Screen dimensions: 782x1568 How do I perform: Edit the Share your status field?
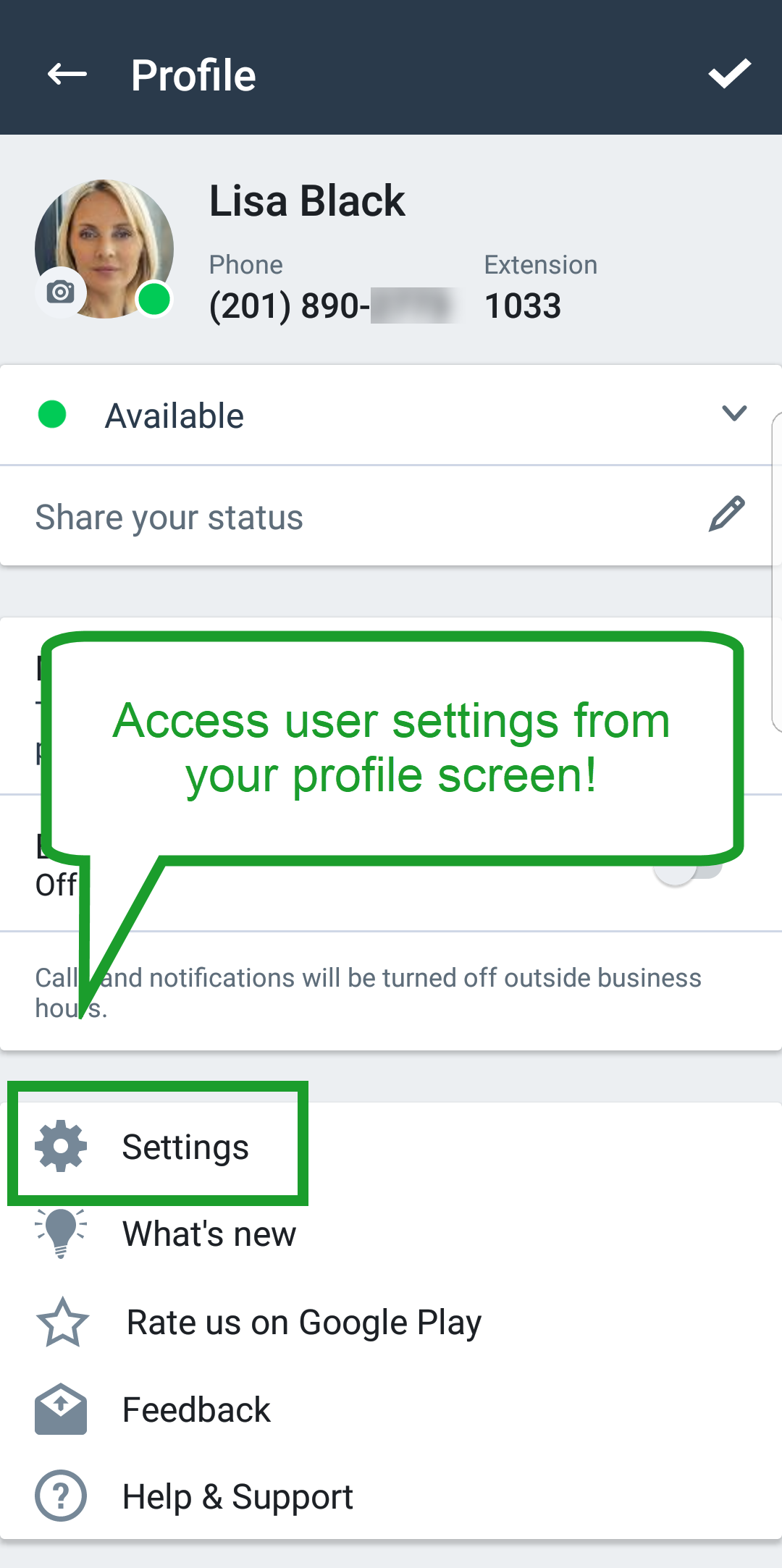point(391,517)
